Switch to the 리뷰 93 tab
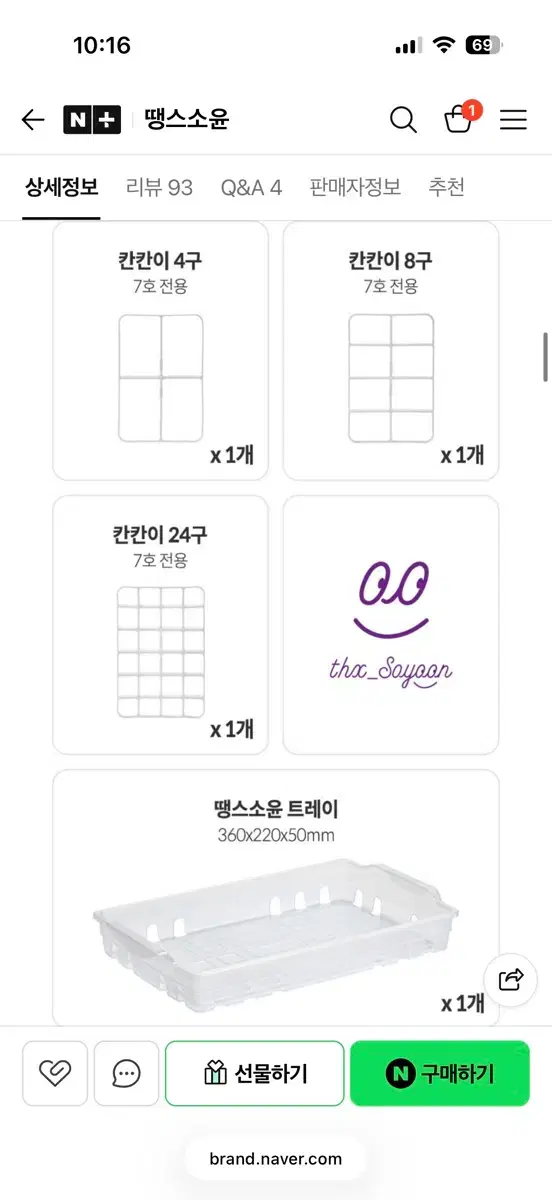Viewport: 552px width, 1200px height. pyautogui.click(x=159, y=187)
